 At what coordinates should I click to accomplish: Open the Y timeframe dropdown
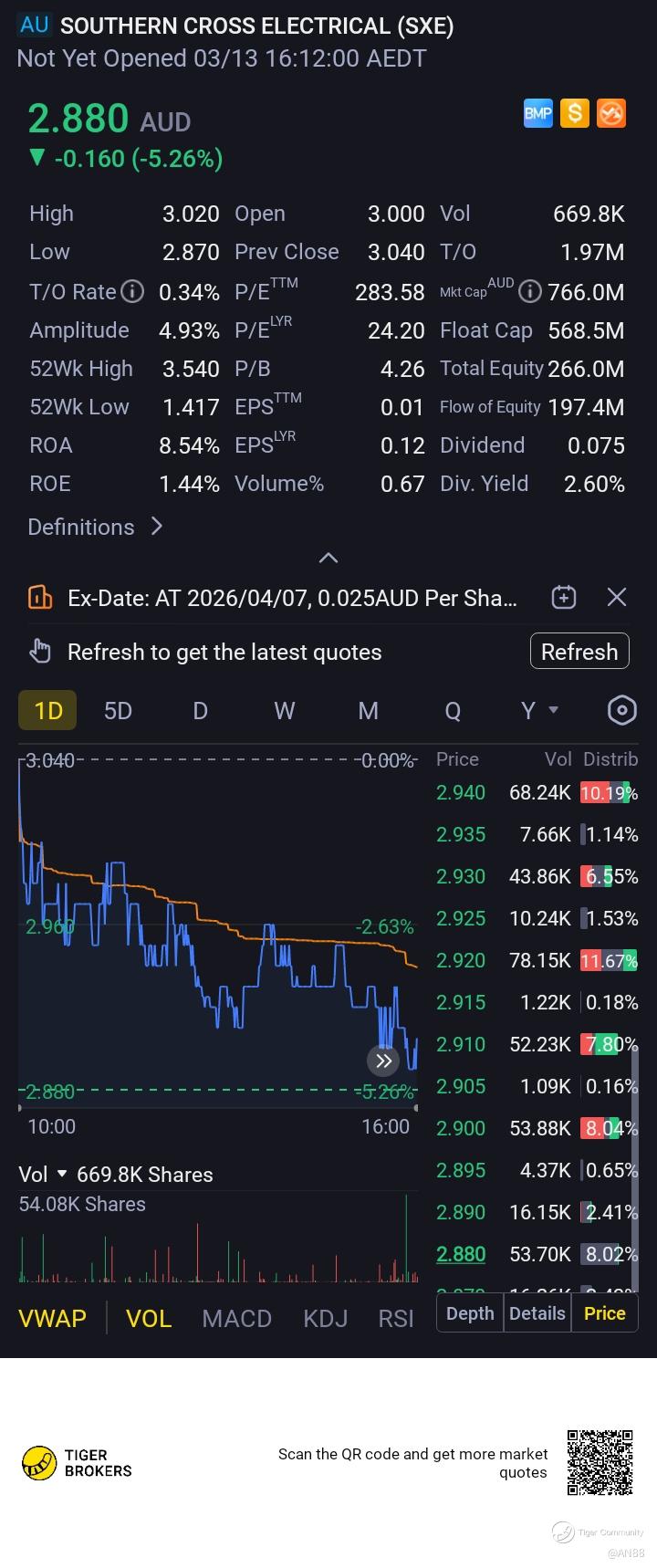click(x=538, y=710)
